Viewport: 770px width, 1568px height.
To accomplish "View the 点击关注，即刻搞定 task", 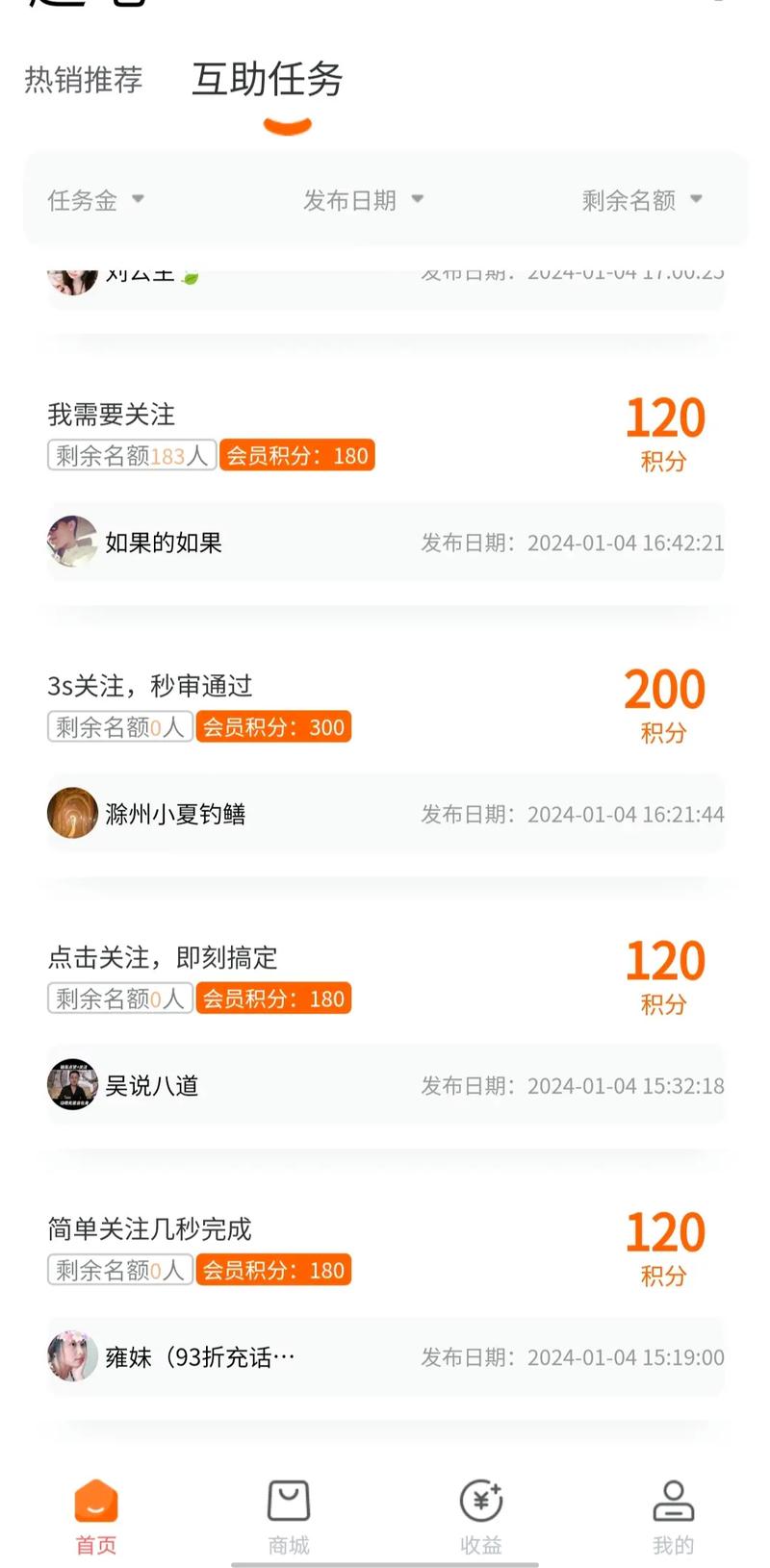I will tap(163, 957).
